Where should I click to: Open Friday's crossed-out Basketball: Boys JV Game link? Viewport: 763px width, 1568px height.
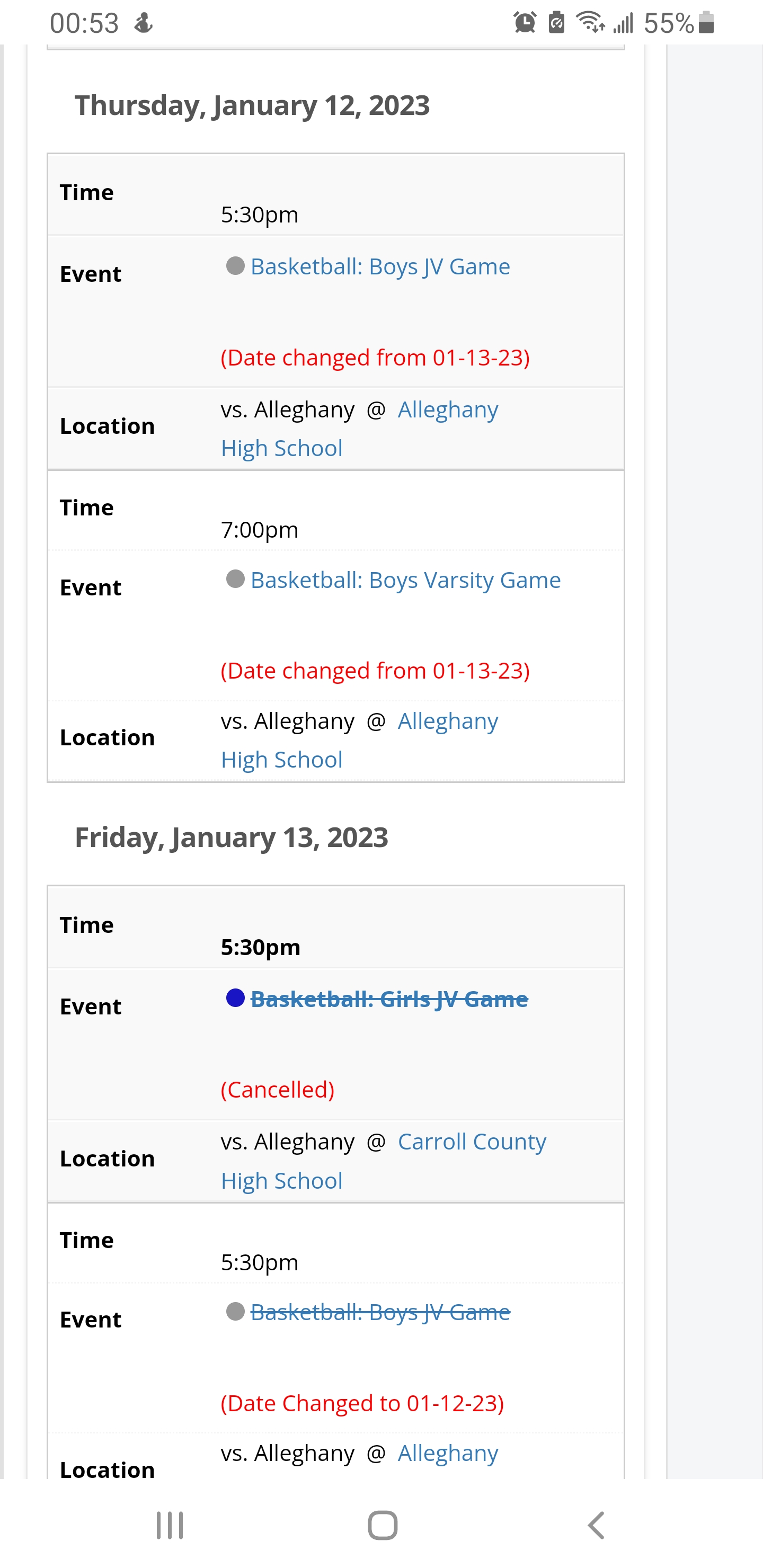click(380, 1312)
